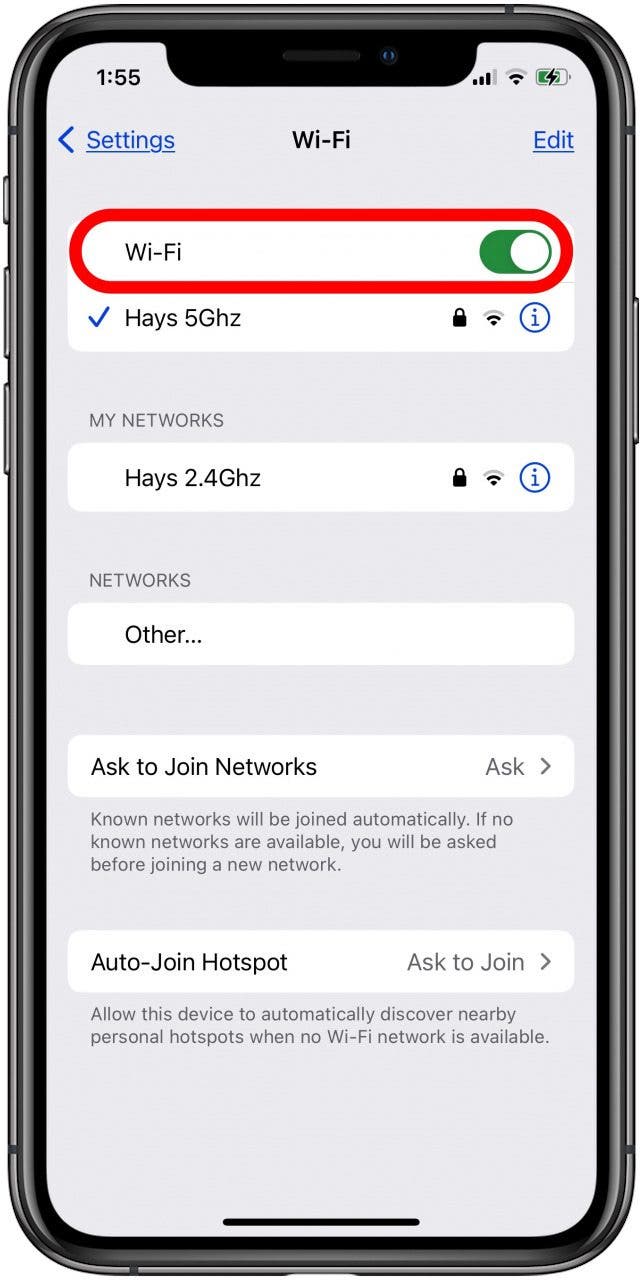Go back to Settings
Image resolution: width=642 pixels, height=1280 pixels.
(116, 140)
